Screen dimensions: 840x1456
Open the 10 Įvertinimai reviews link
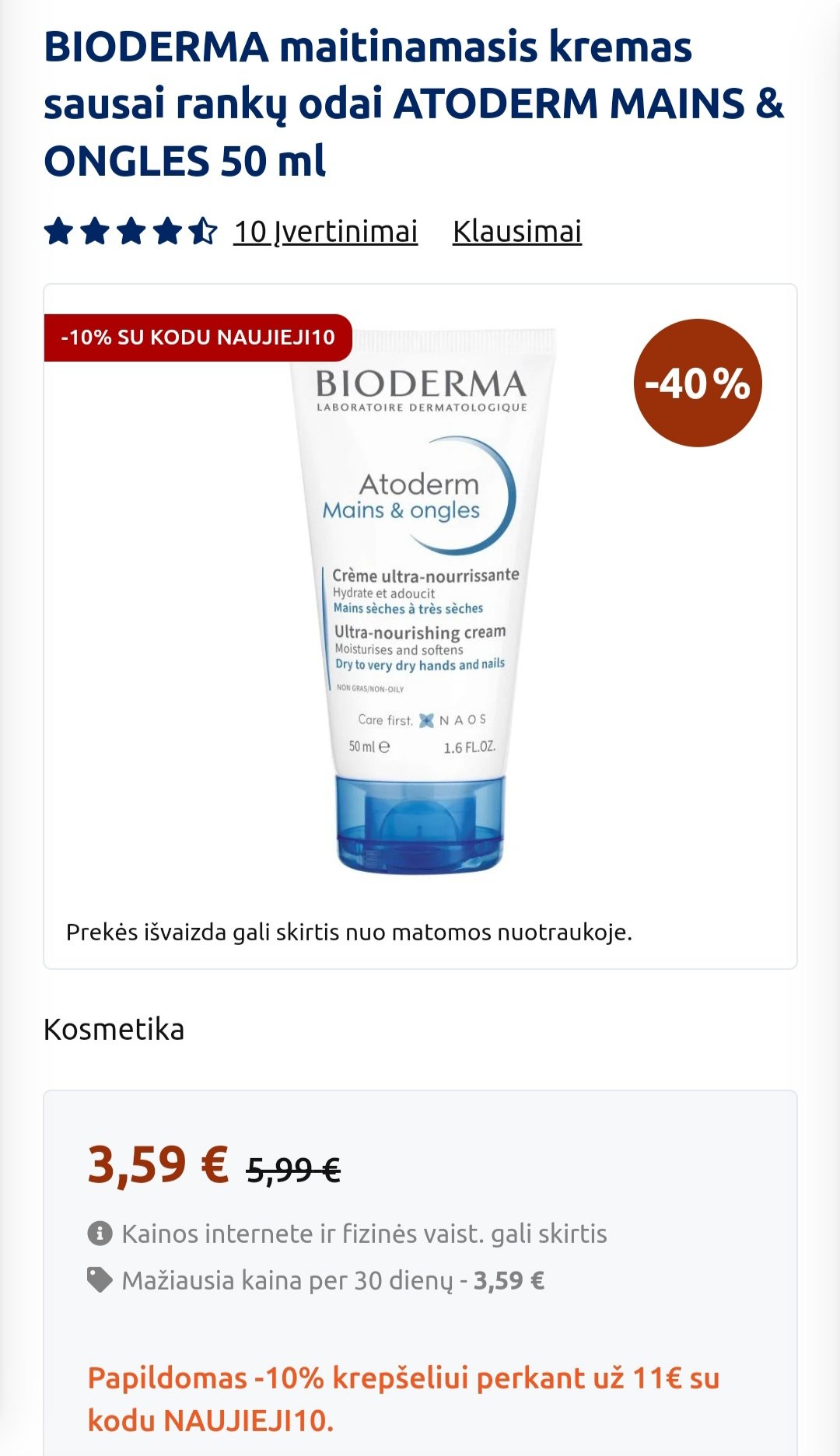(325, 232)
